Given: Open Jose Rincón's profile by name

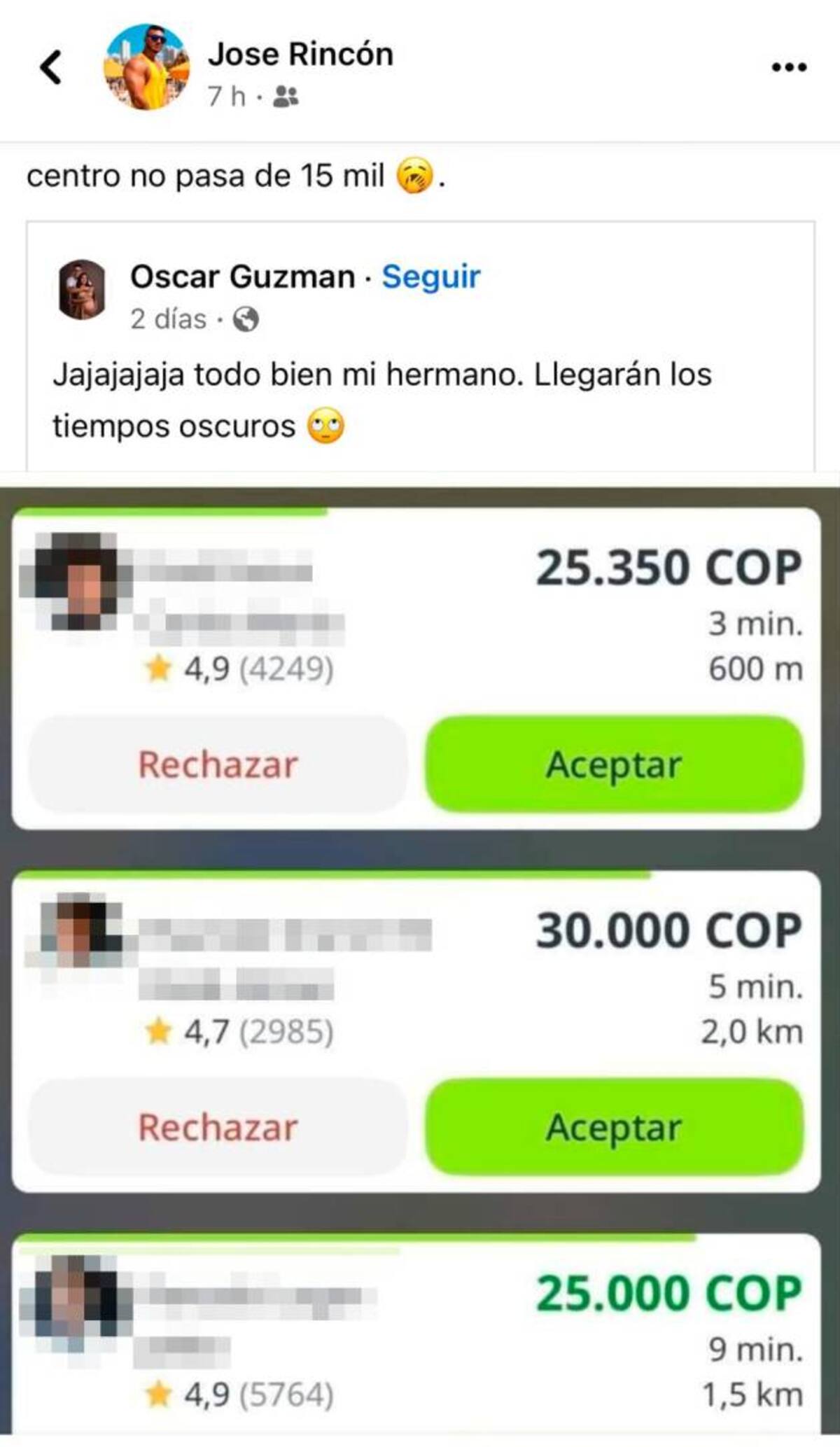Looking at the screenshot, I should click(x=300, y=54).
